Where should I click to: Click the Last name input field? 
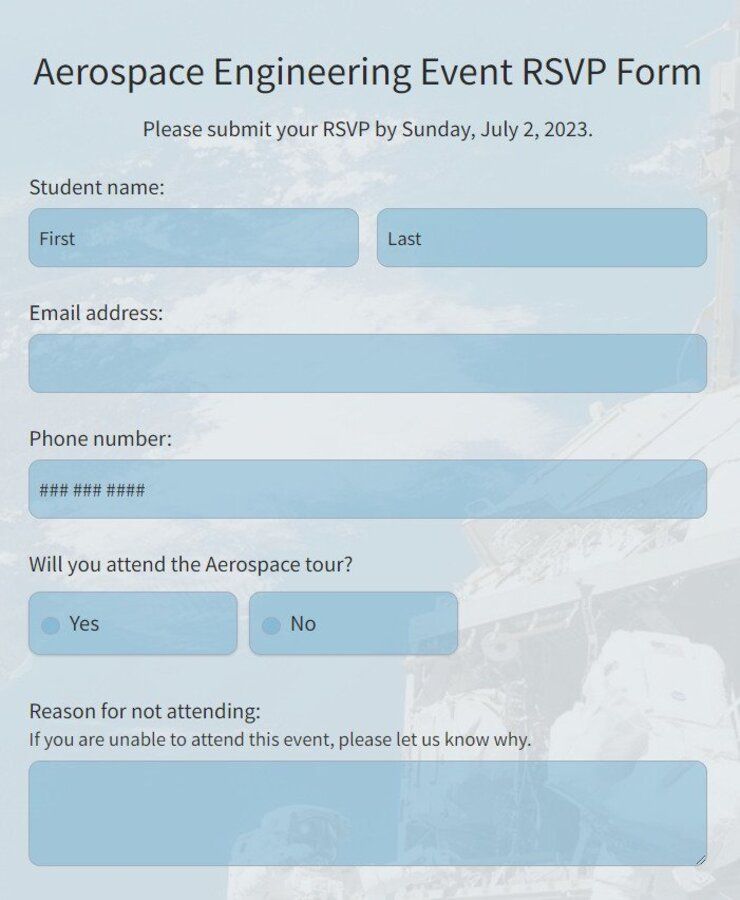click(540, 238)
